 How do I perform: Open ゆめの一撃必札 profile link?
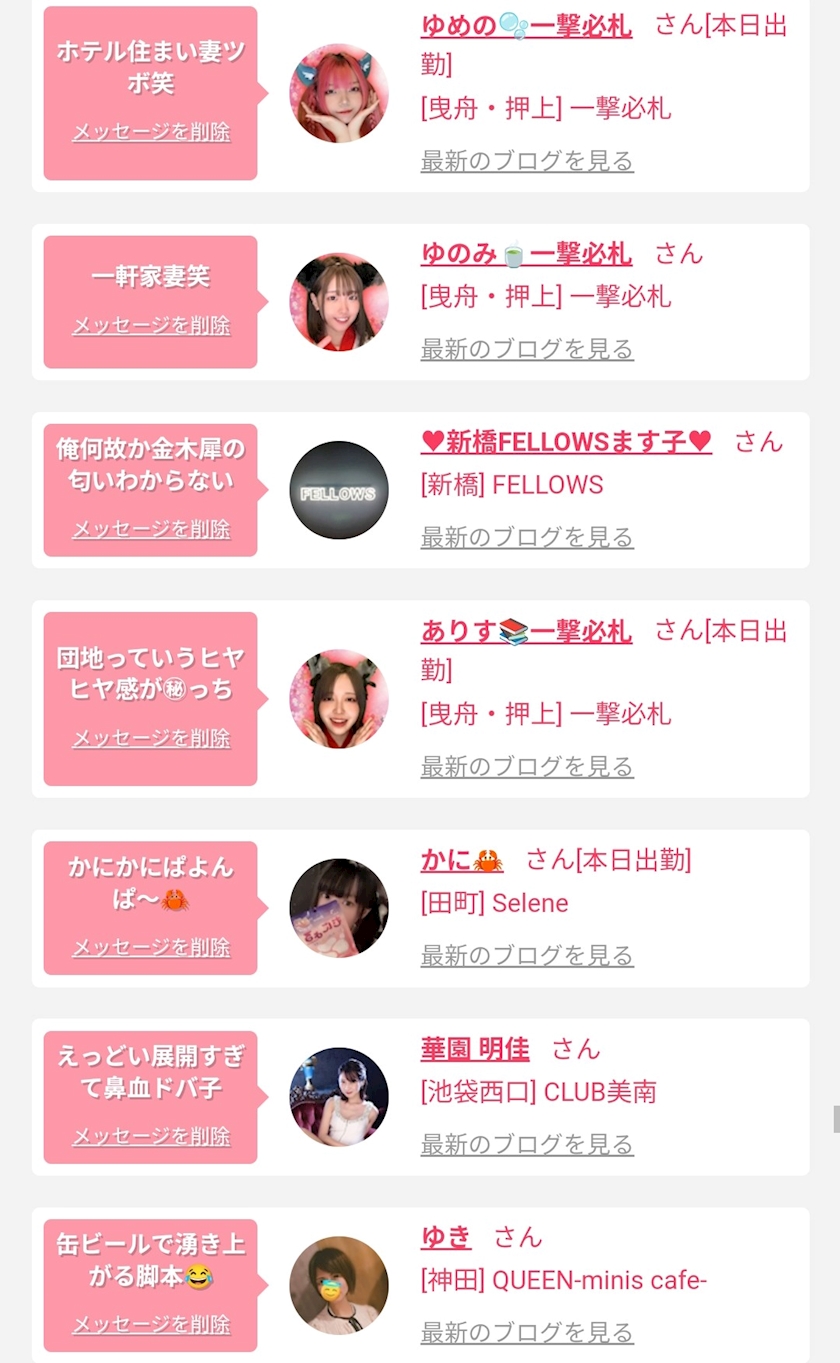pyautogui.click(x=526, y=26)
